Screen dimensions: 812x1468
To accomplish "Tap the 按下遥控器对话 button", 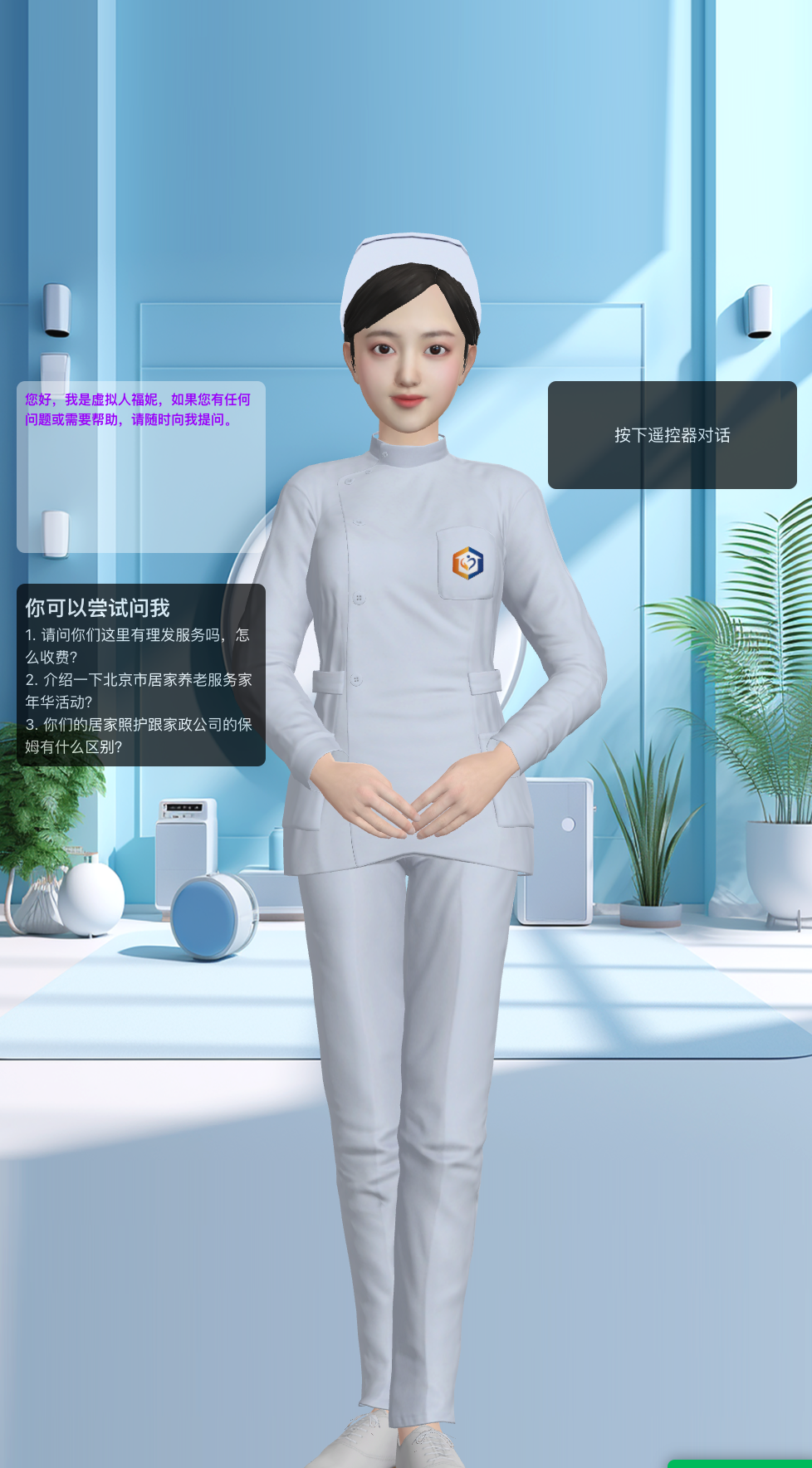I will [672, 435].
